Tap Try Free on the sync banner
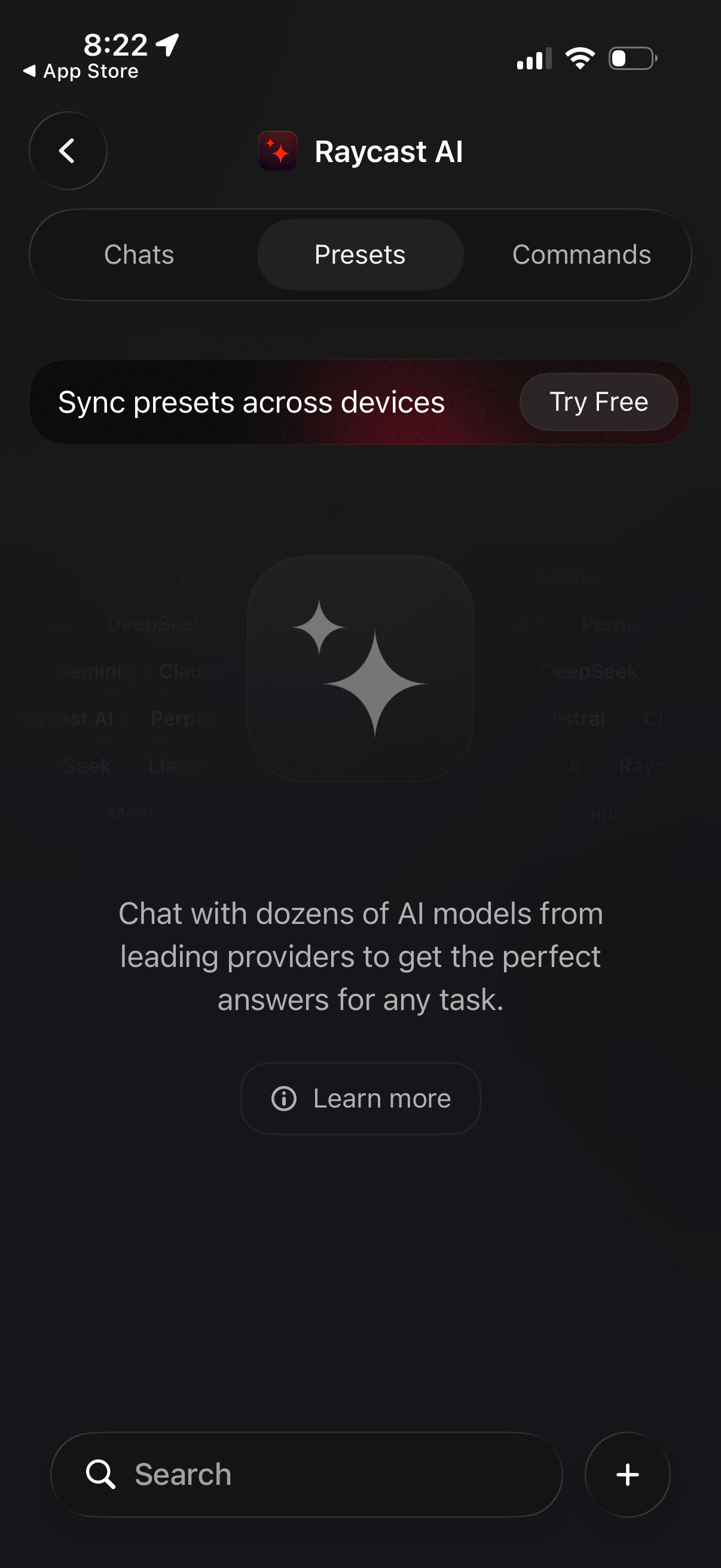This screenshot has height=1568, width=721. [x=598, y=402]
